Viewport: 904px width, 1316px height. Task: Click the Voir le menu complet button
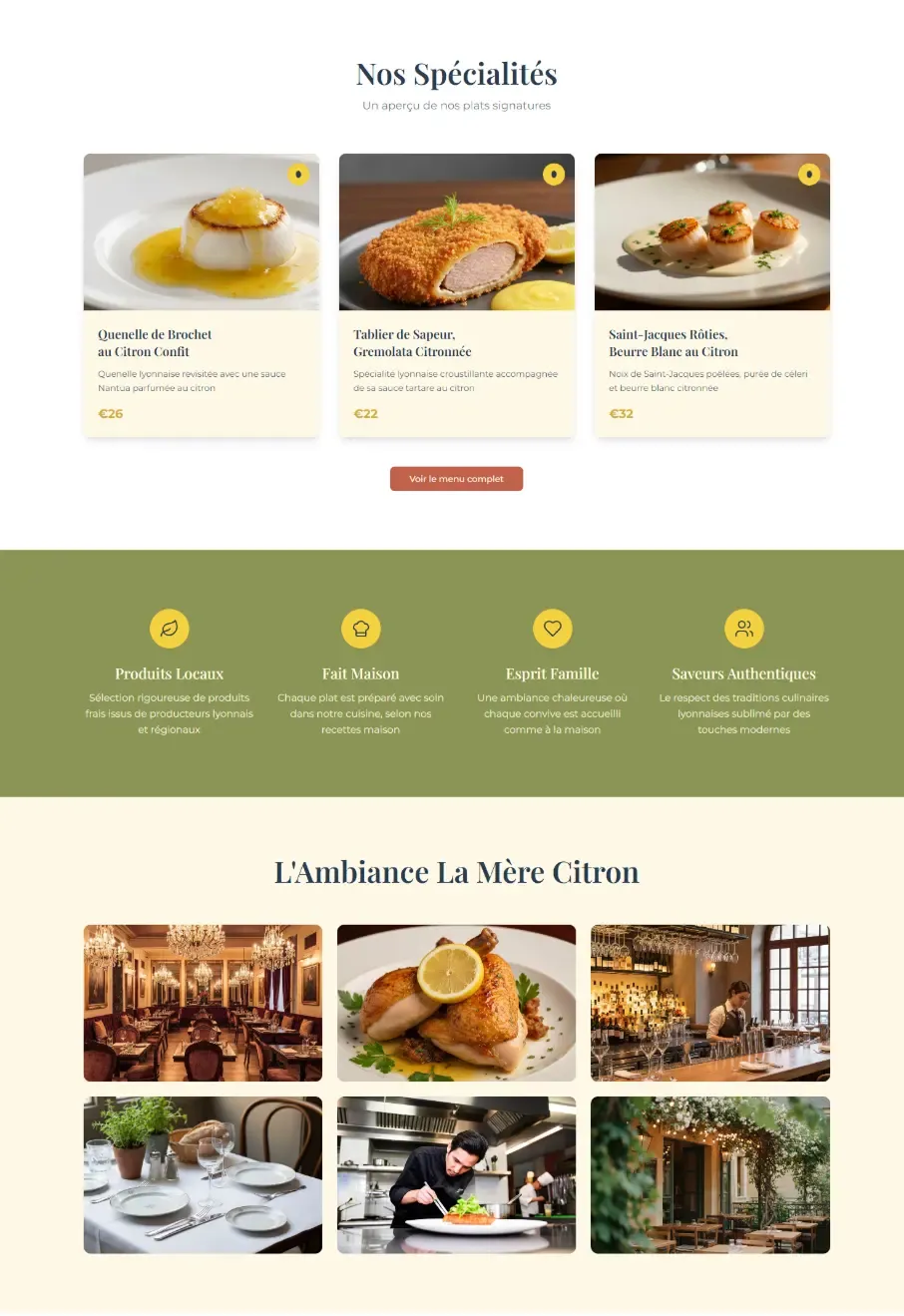[x=456, y=478]
